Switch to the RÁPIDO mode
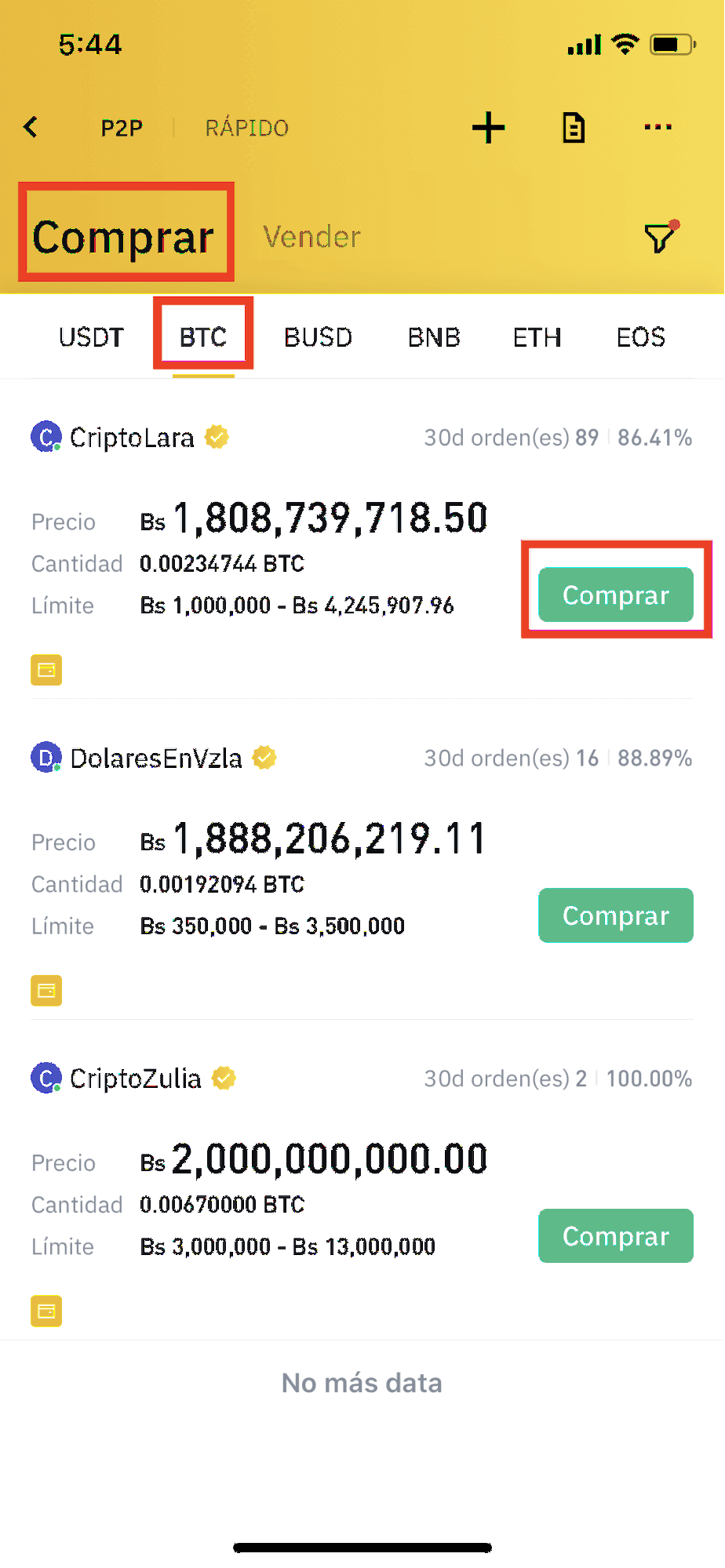The height and width of the screenshot is (1568, 725). (x=247, y=128)
